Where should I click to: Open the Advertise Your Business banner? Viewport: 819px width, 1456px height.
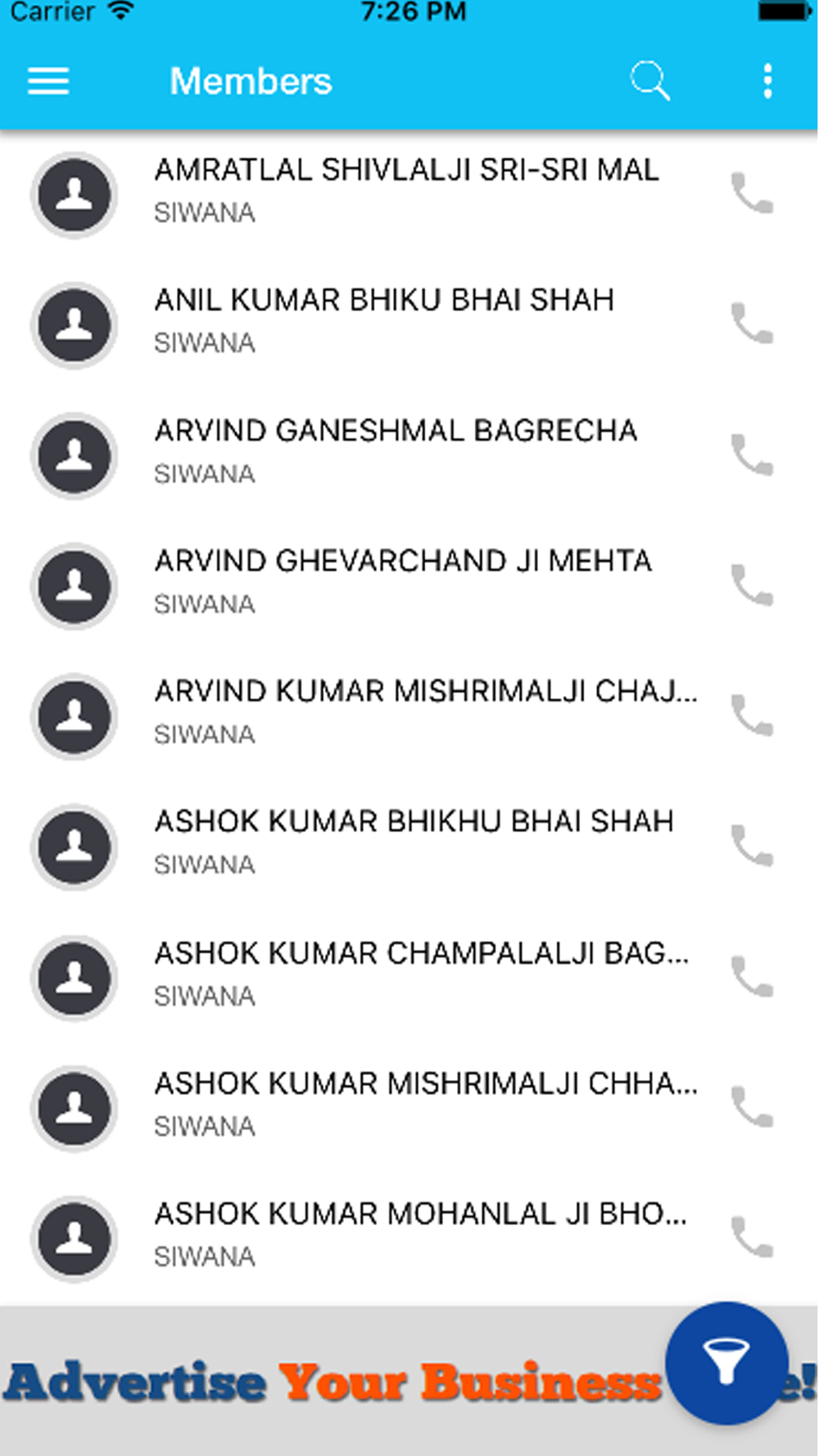[332, 1382]
